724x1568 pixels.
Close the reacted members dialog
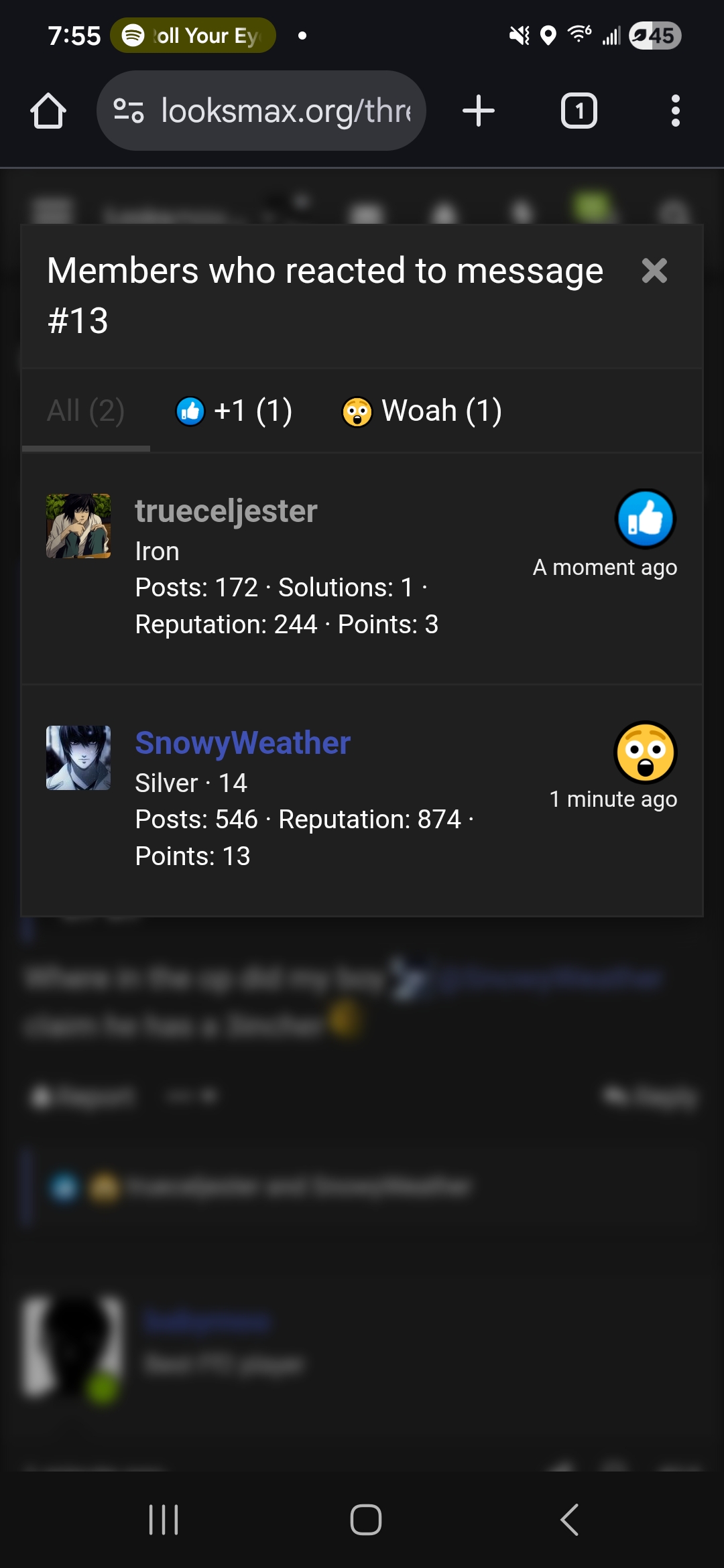pos(655,271)
